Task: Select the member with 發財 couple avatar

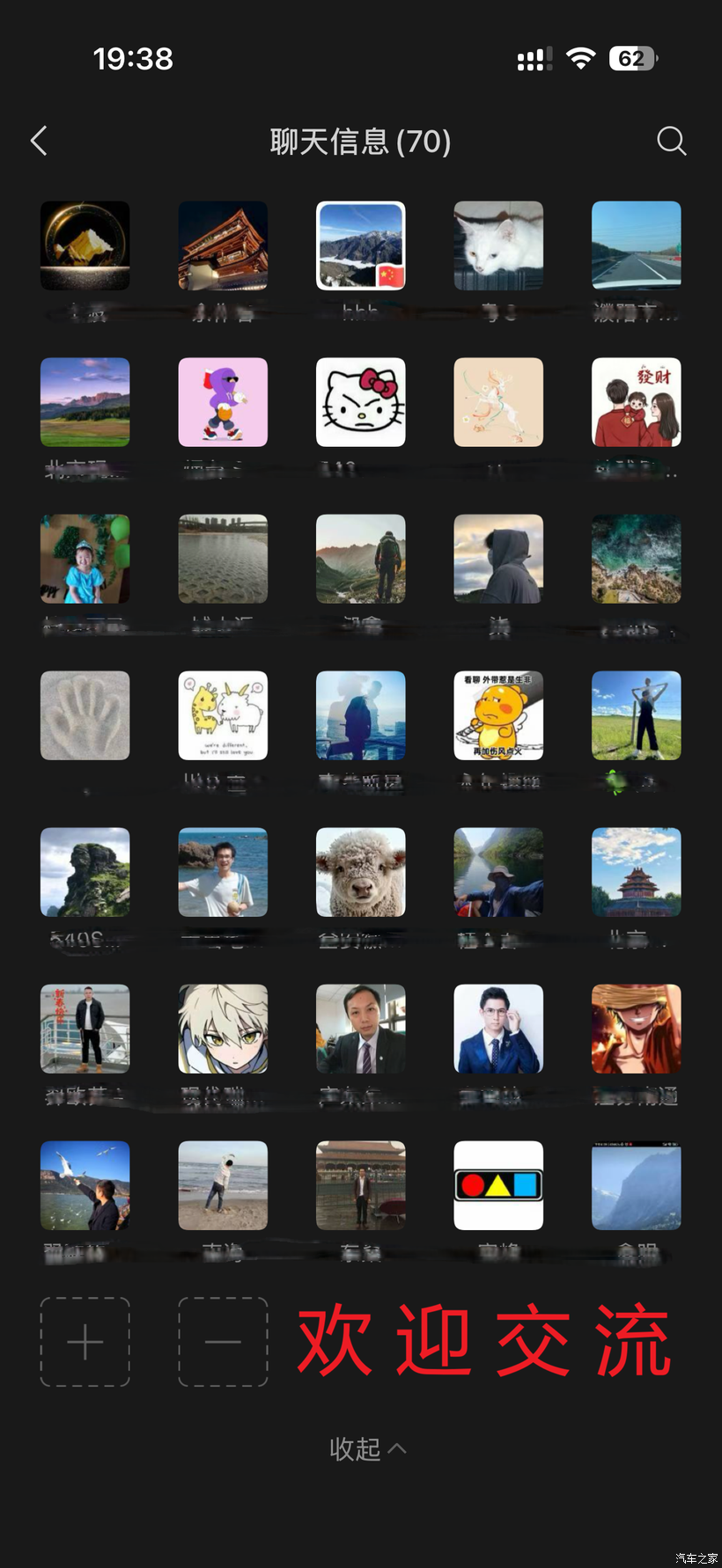Action: tap(637, 402)
